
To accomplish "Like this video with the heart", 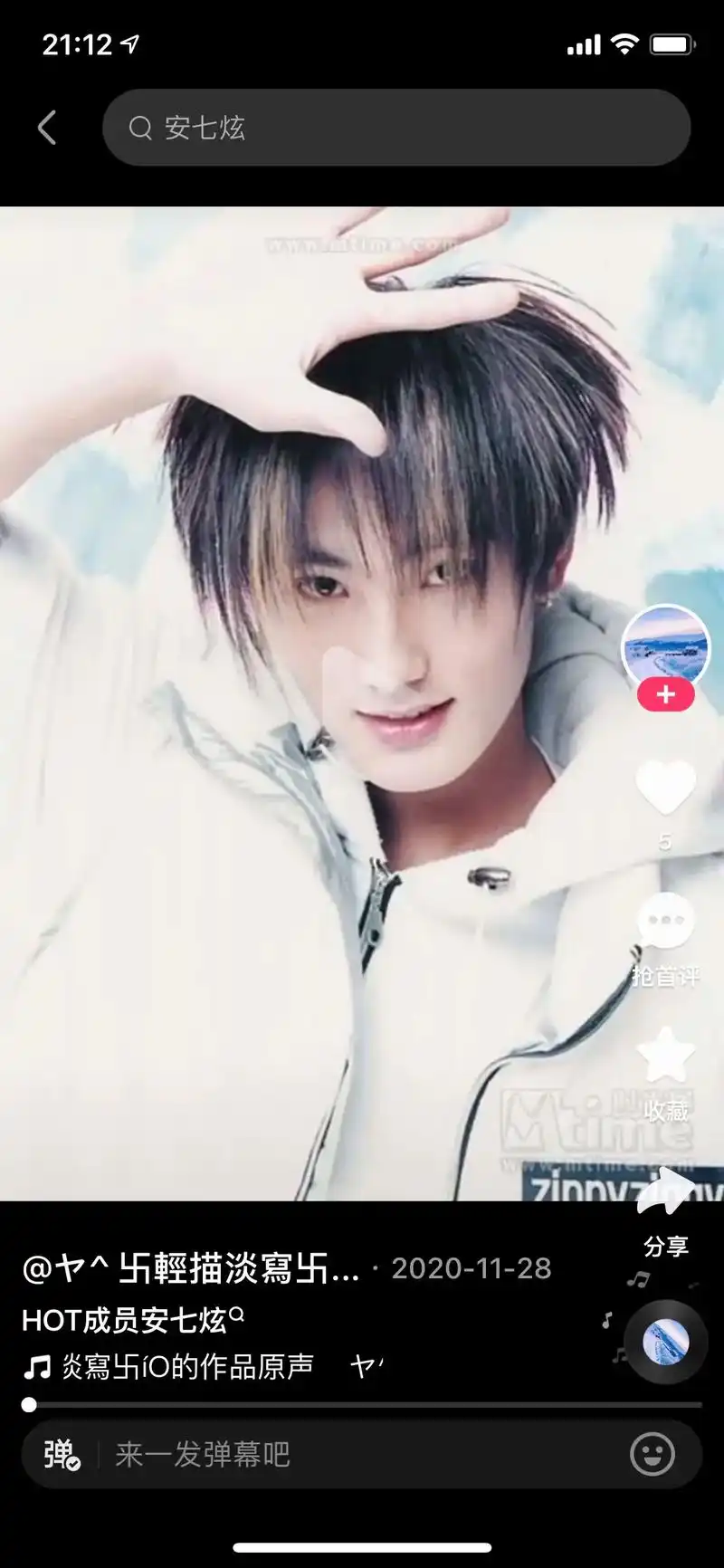I will 665,788.
